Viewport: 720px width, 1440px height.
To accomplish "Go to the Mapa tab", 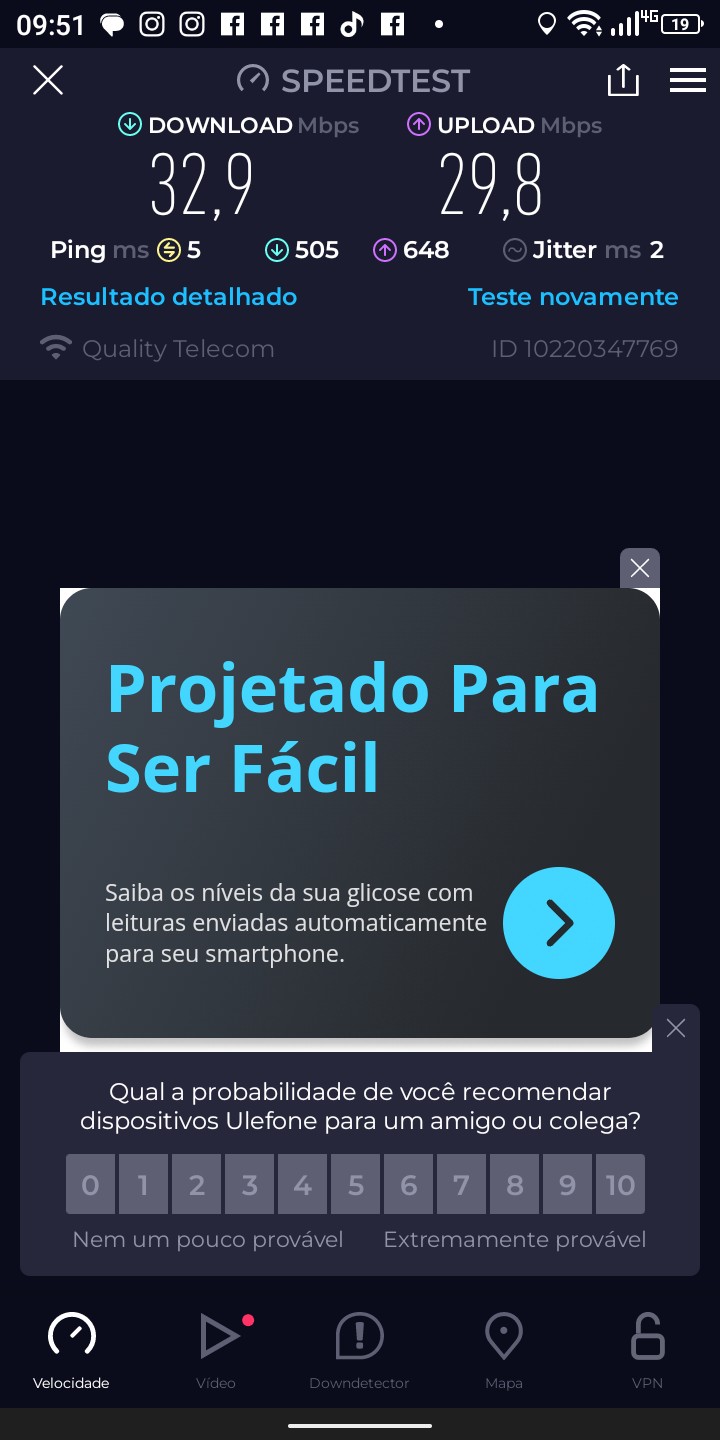I will pyautogui.click(x=504, y=1352).
